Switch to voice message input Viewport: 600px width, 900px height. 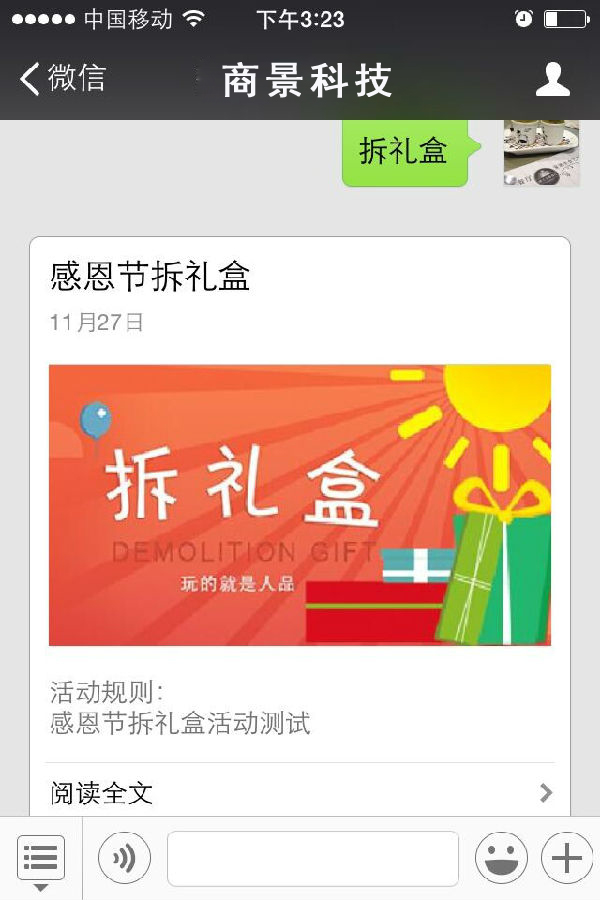click(124, 858)
